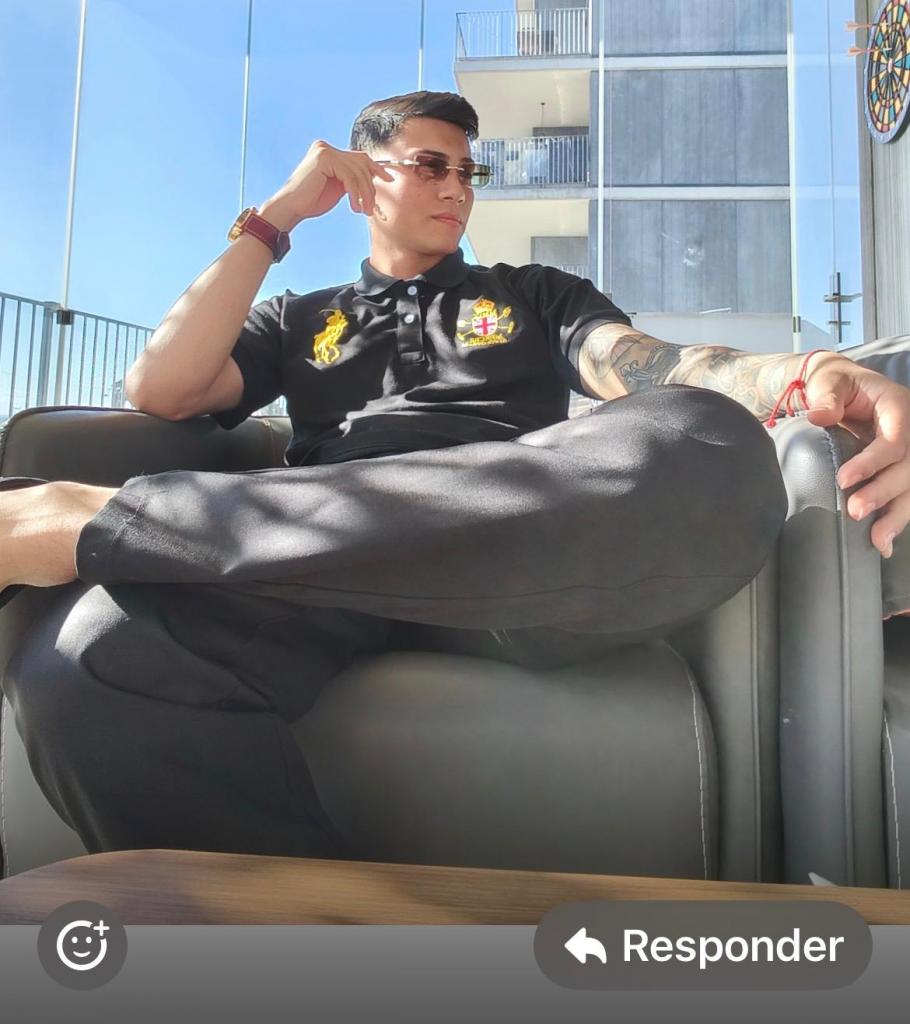Tap the Responder reply button

pyautogui.click(x=702, y=946)
